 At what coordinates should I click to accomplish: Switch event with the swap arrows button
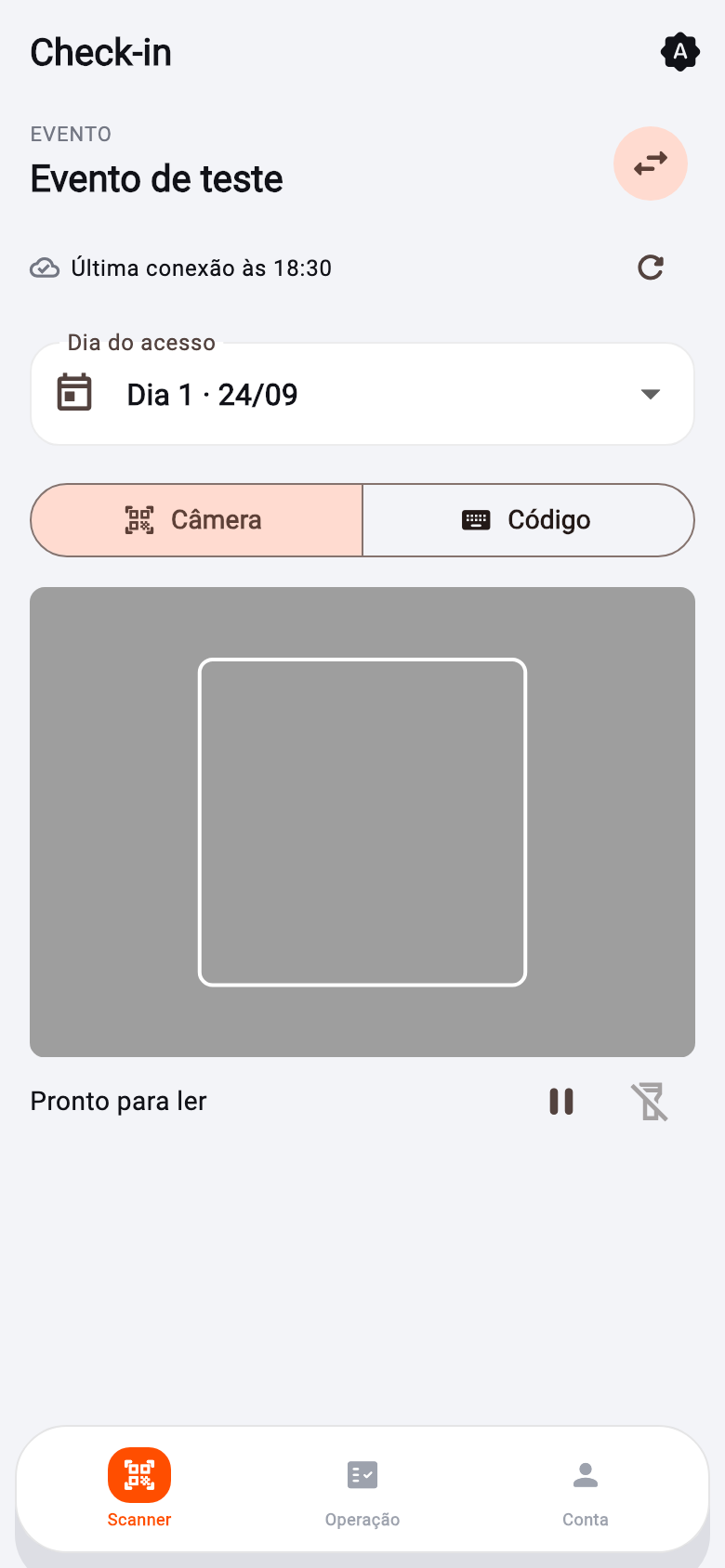pyautogui.click(x=651, y=163)
